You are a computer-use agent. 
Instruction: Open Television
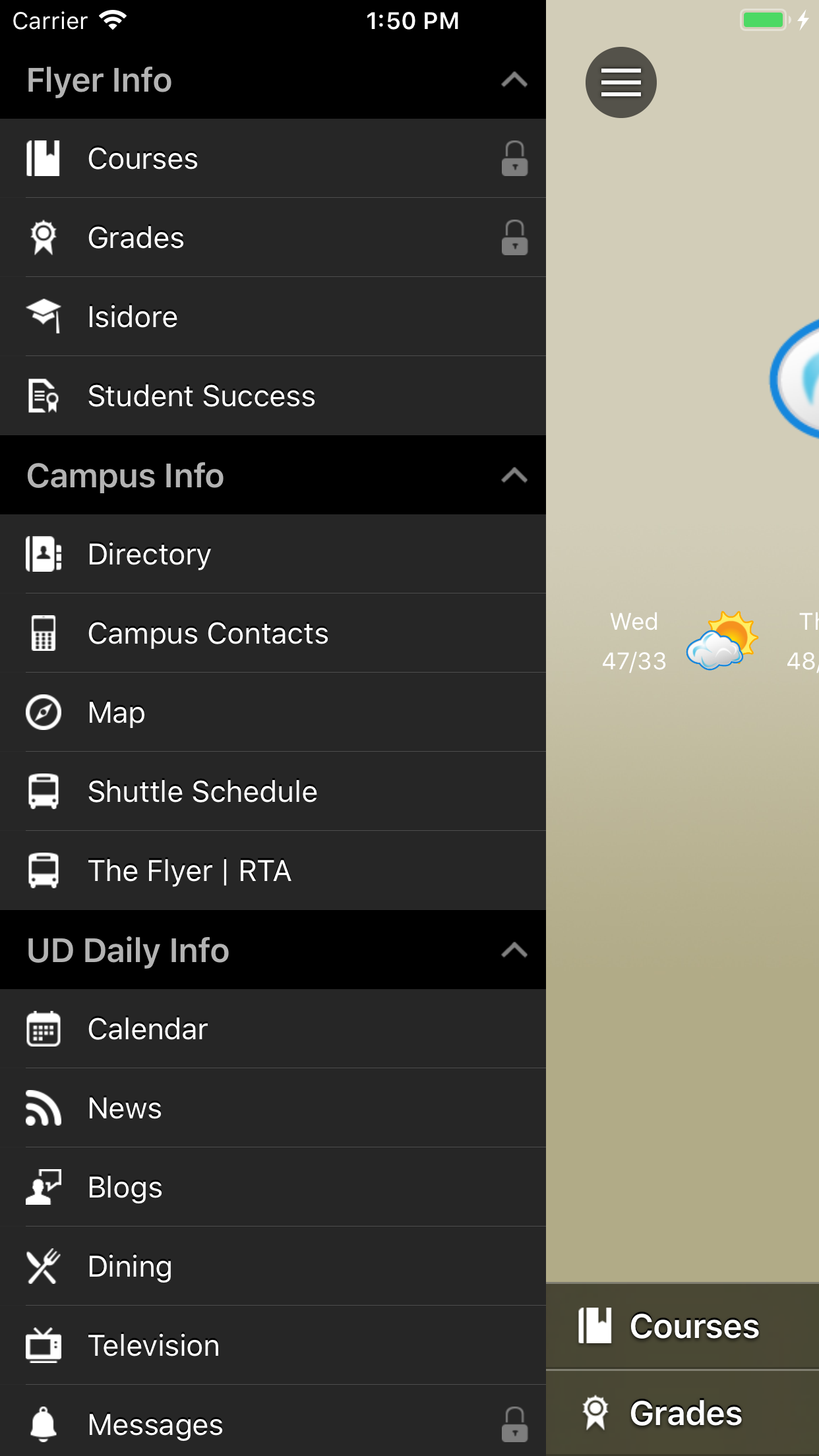tap(273, 1345)
